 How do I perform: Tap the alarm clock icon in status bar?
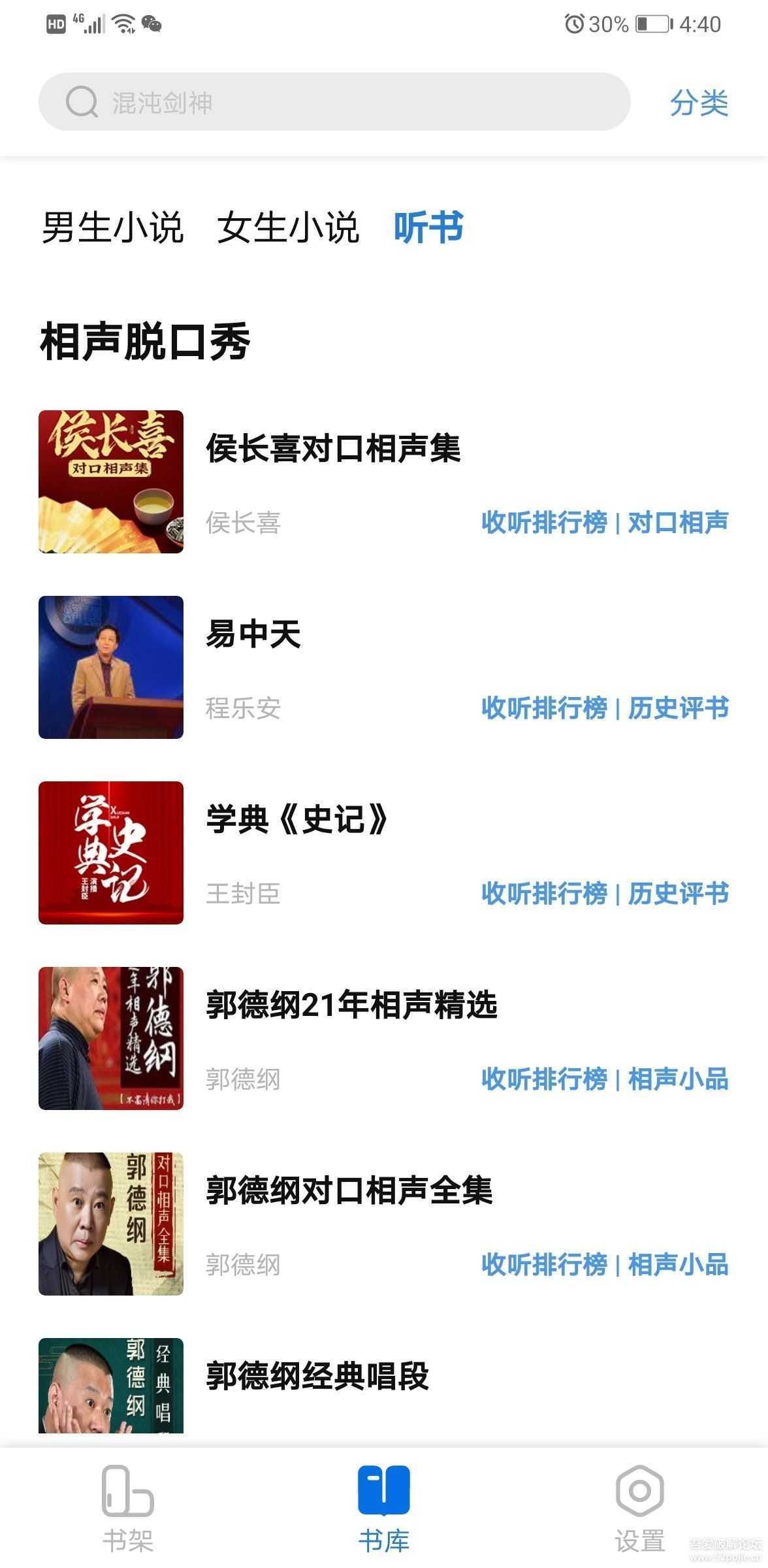point(574,25)
